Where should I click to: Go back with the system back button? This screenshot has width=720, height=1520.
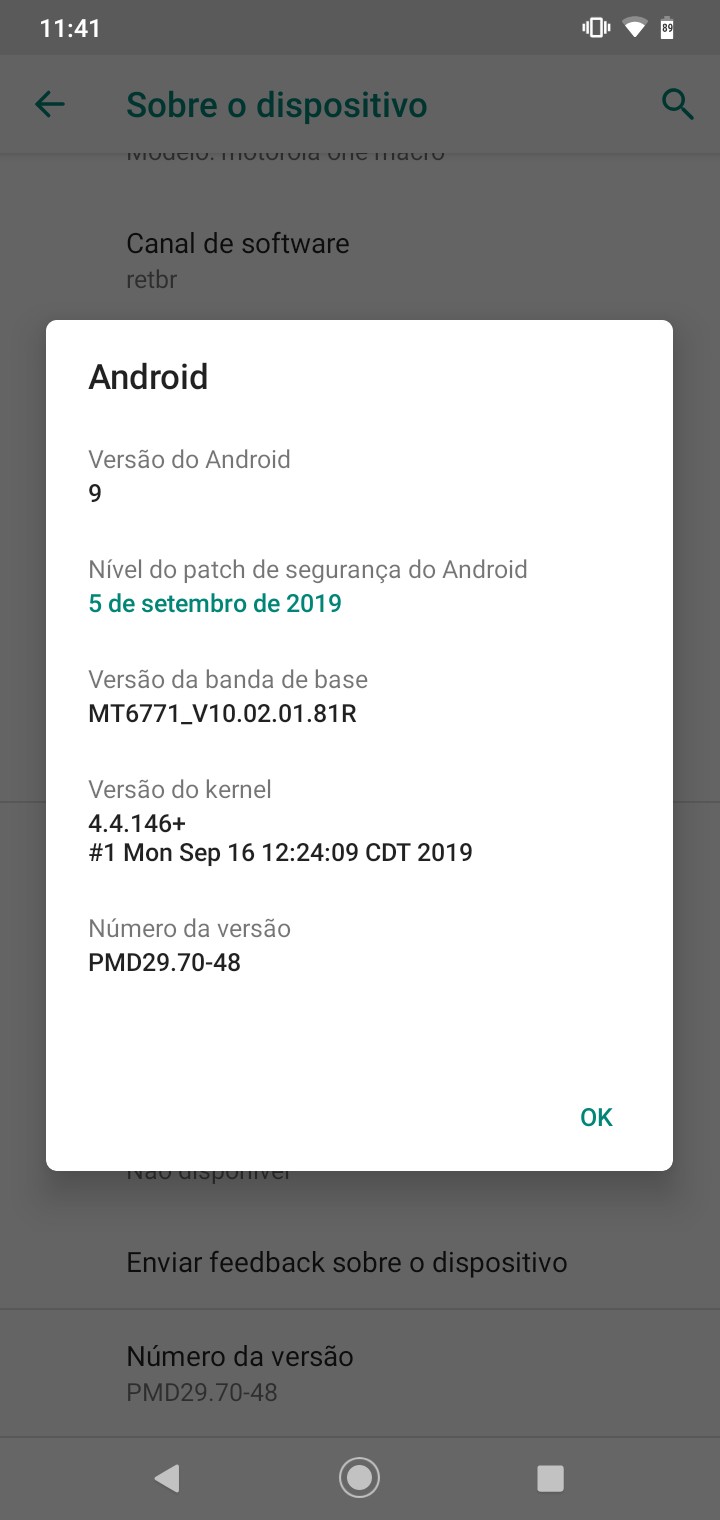pyautogui.click(x=167, y=1478)
